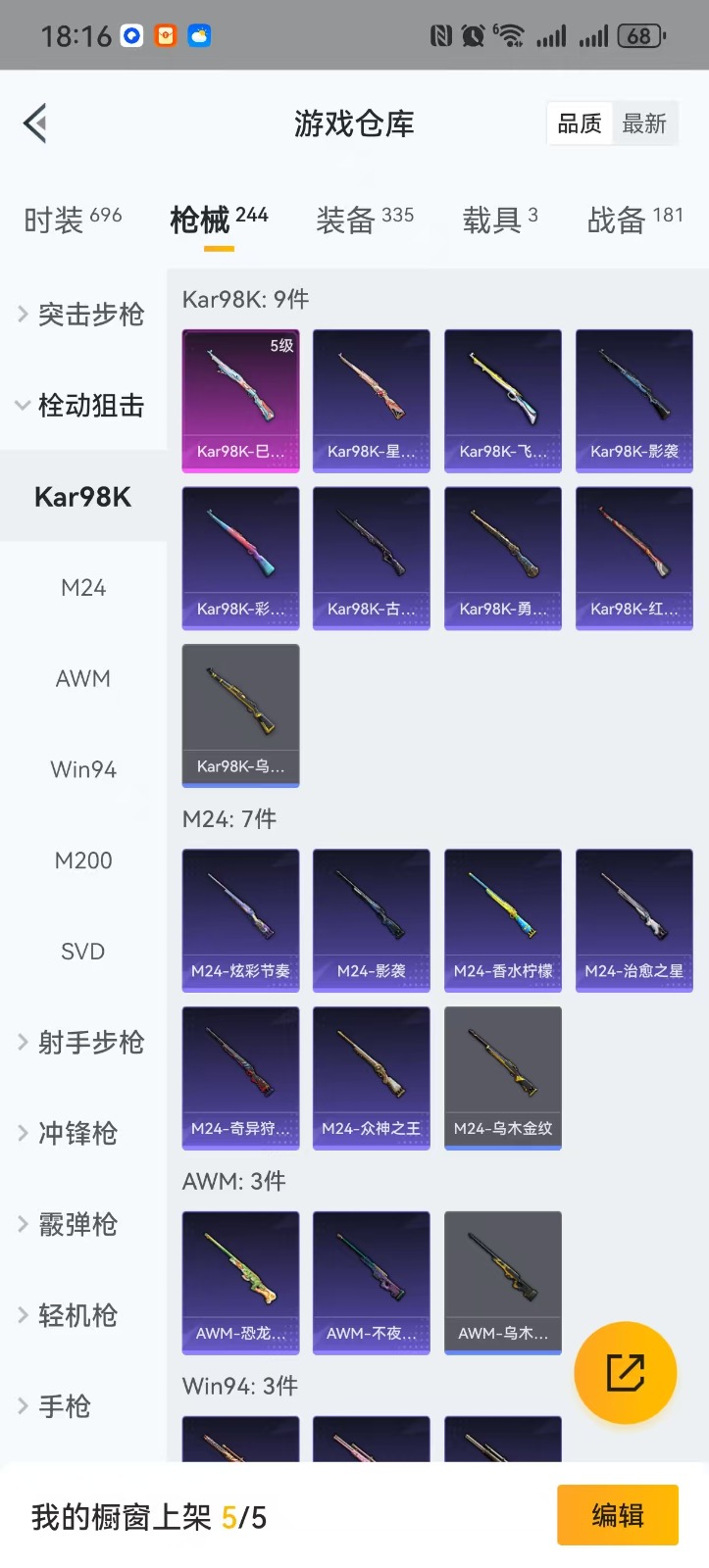View the M24-众神之王 skin
The width and height of the screenshot is (709, 1568).
click(x=372, y=1078)
